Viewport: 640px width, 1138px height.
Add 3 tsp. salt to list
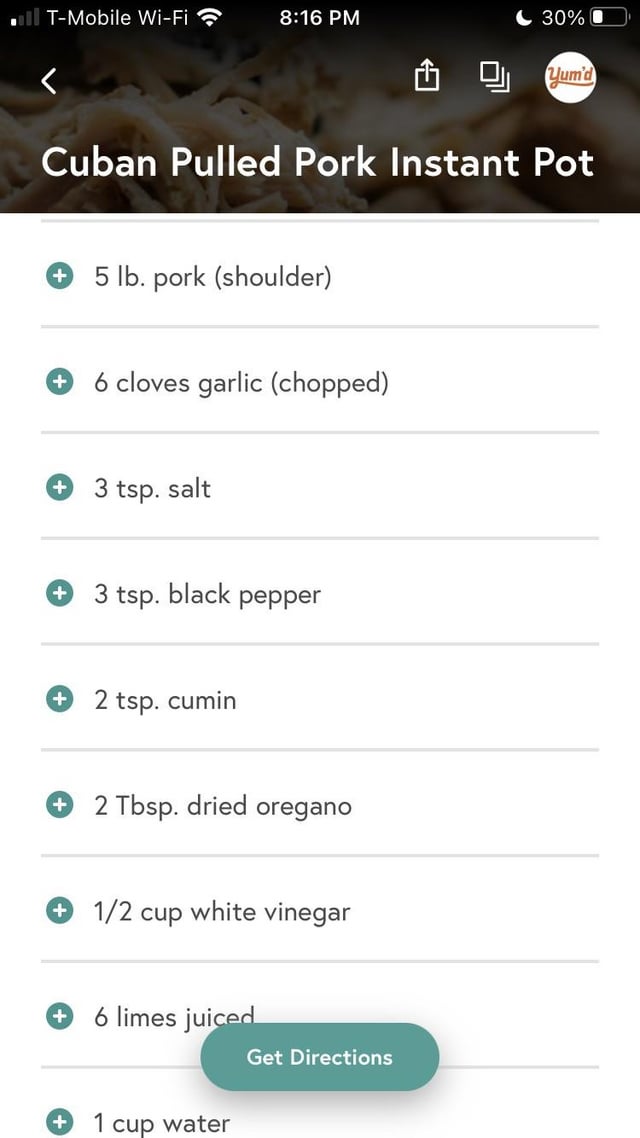[60, 488]
